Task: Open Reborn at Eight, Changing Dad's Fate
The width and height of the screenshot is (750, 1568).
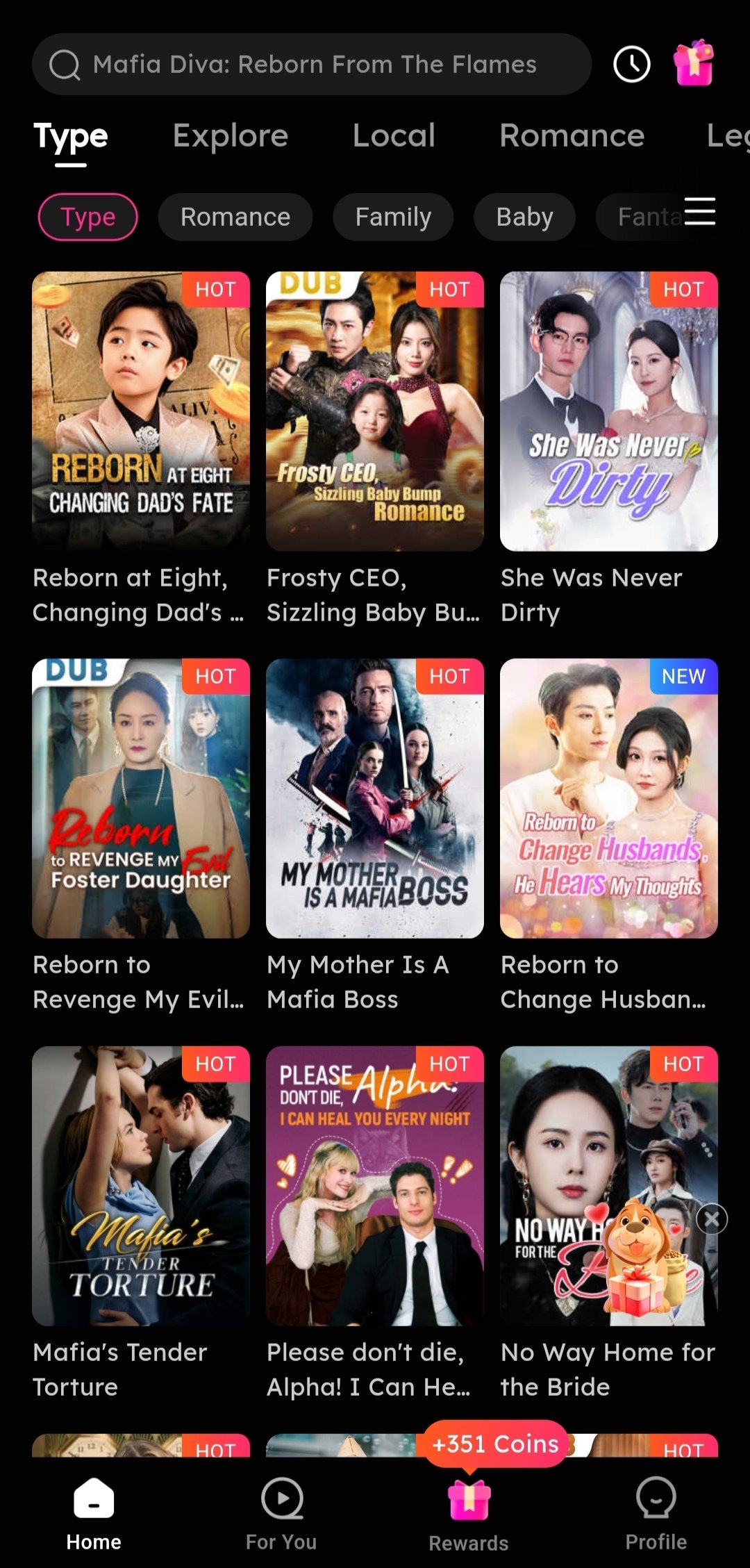Action: point(141,411)
